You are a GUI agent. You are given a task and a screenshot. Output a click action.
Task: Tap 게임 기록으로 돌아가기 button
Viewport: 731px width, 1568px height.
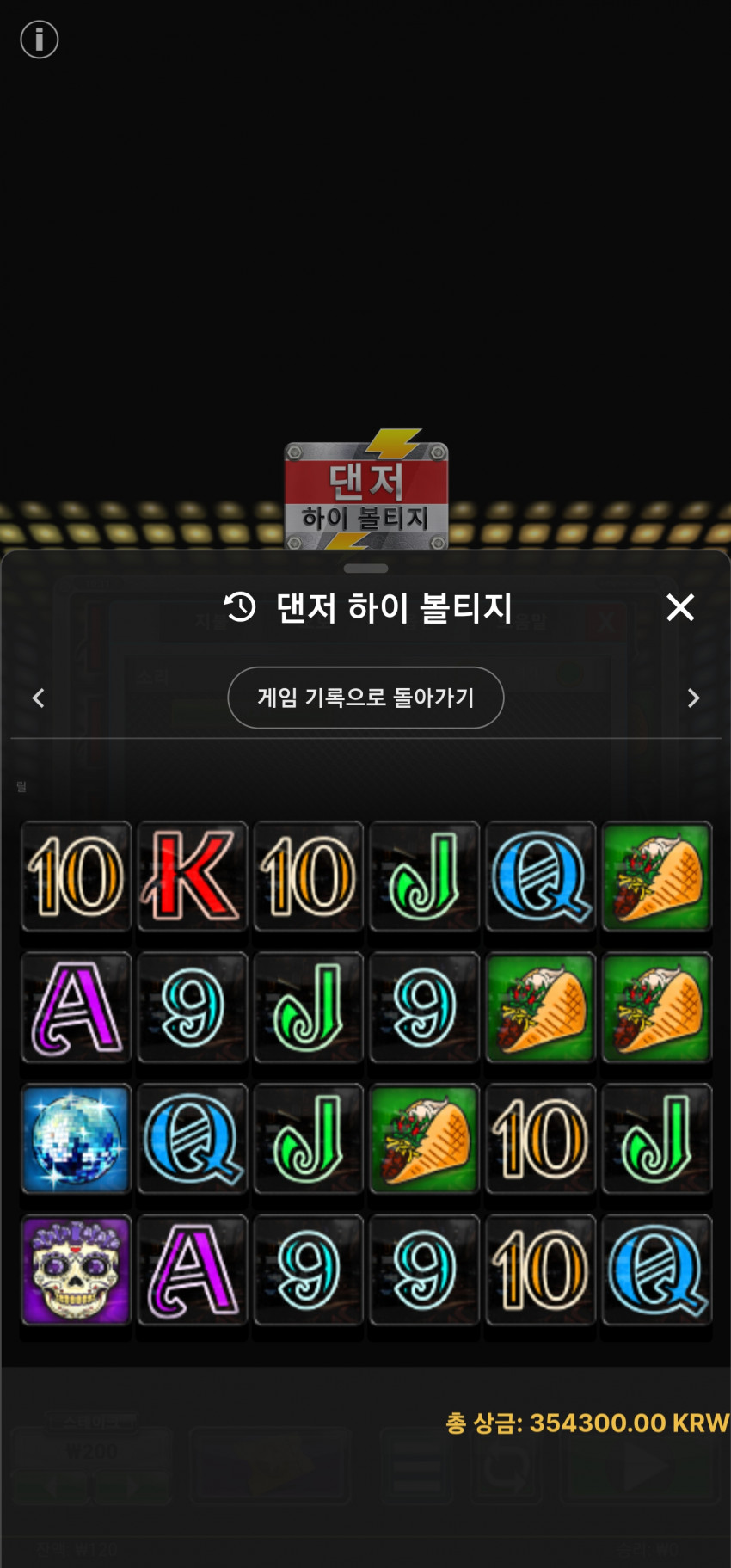365,698
